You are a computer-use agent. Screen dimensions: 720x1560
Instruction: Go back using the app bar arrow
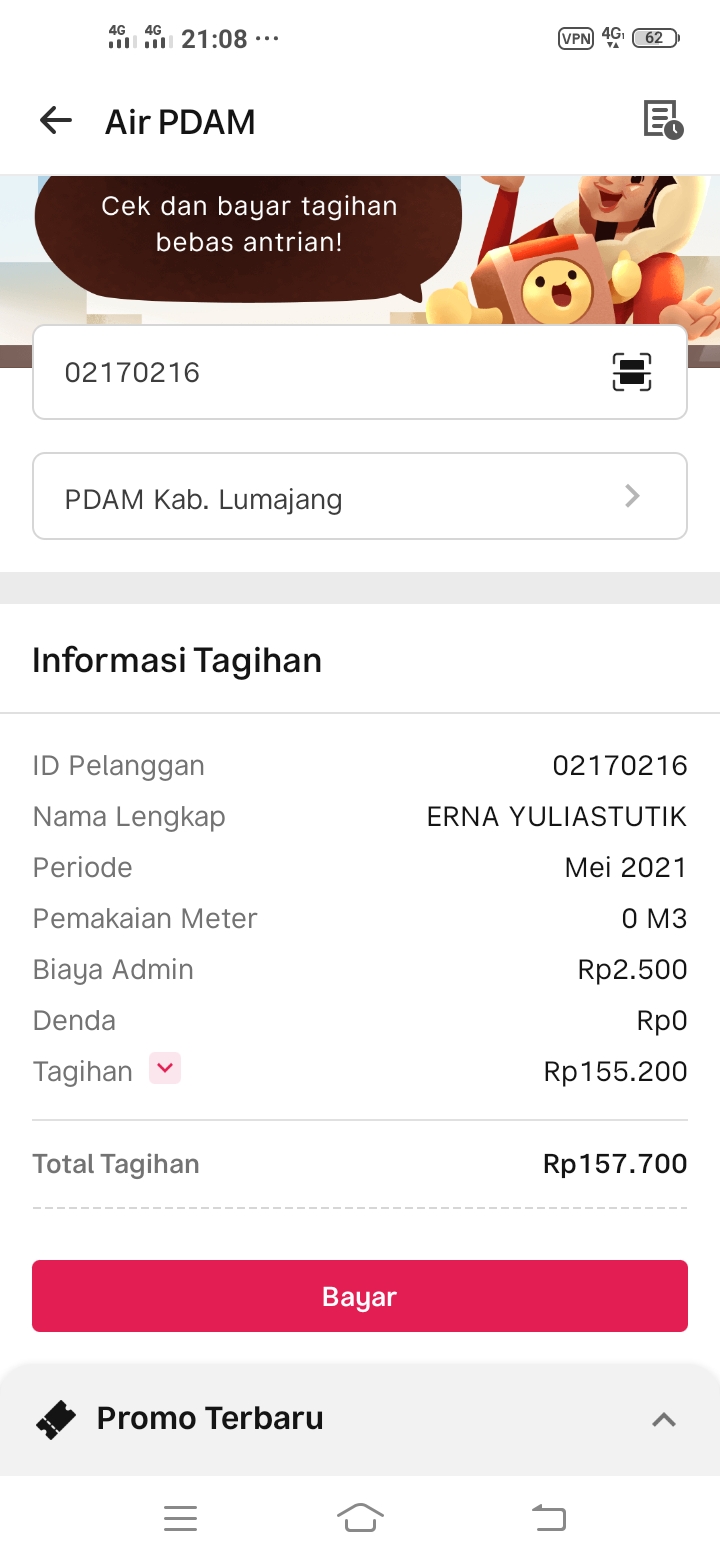point(56,121)
